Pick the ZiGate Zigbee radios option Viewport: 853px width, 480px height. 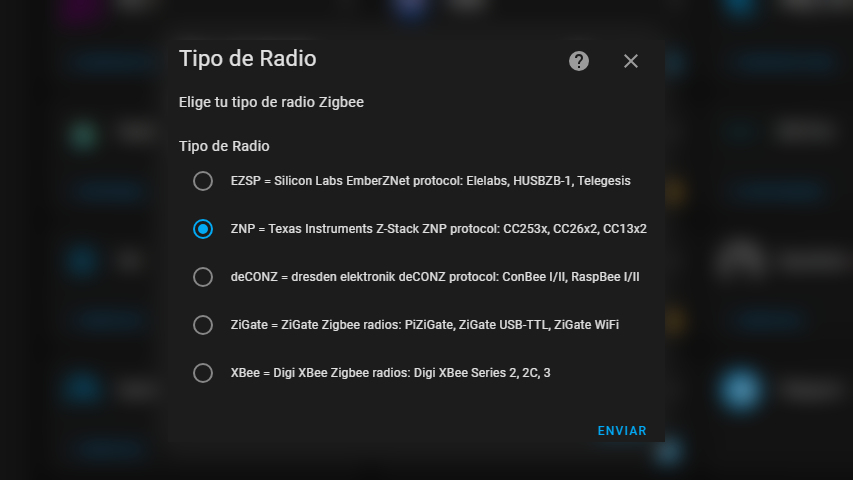click(203, 325)
